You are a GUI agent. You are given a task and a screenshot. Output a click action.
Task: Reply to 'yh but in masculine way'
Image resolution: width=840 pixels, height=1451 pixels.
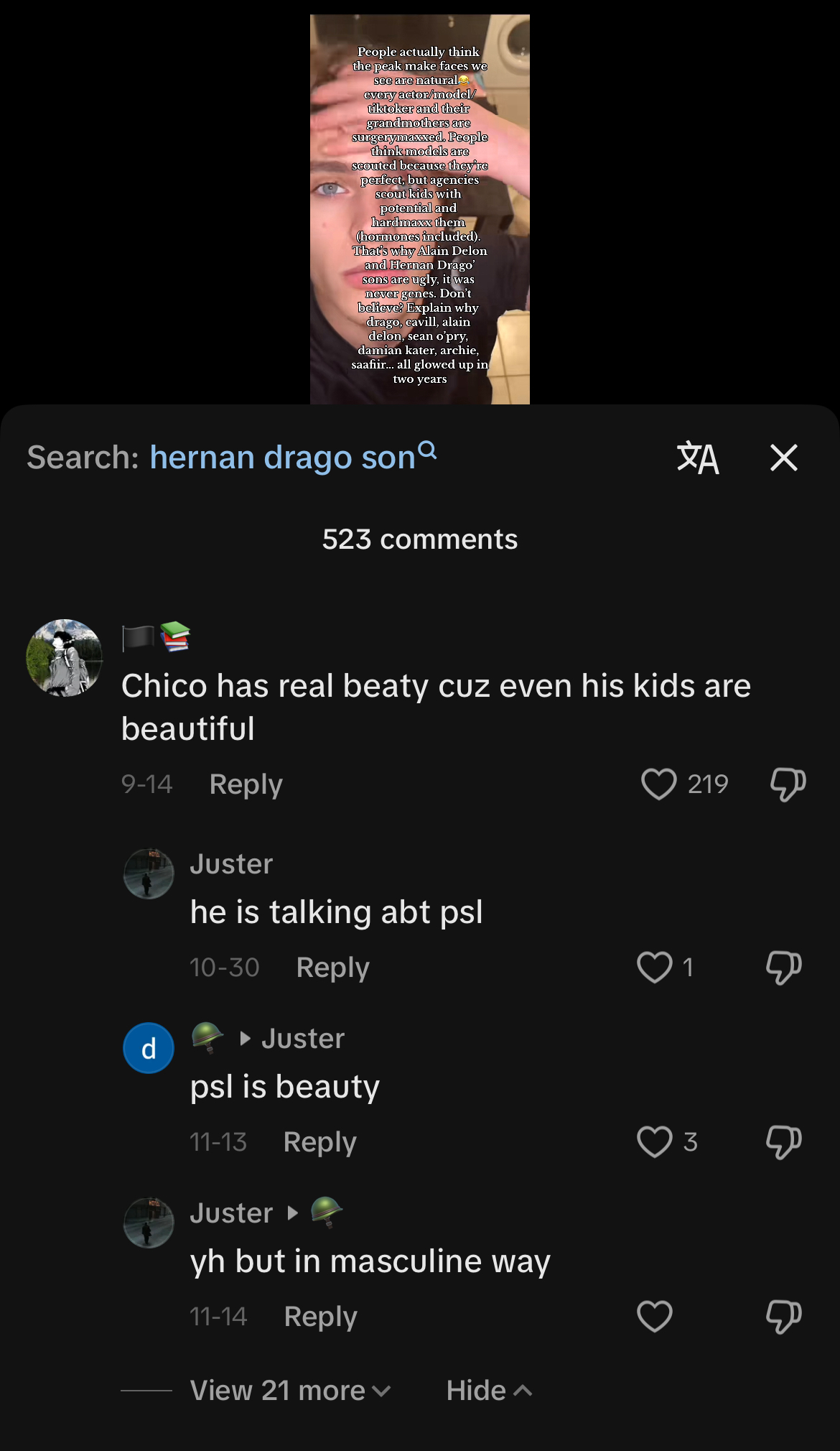pos(320,1317)
